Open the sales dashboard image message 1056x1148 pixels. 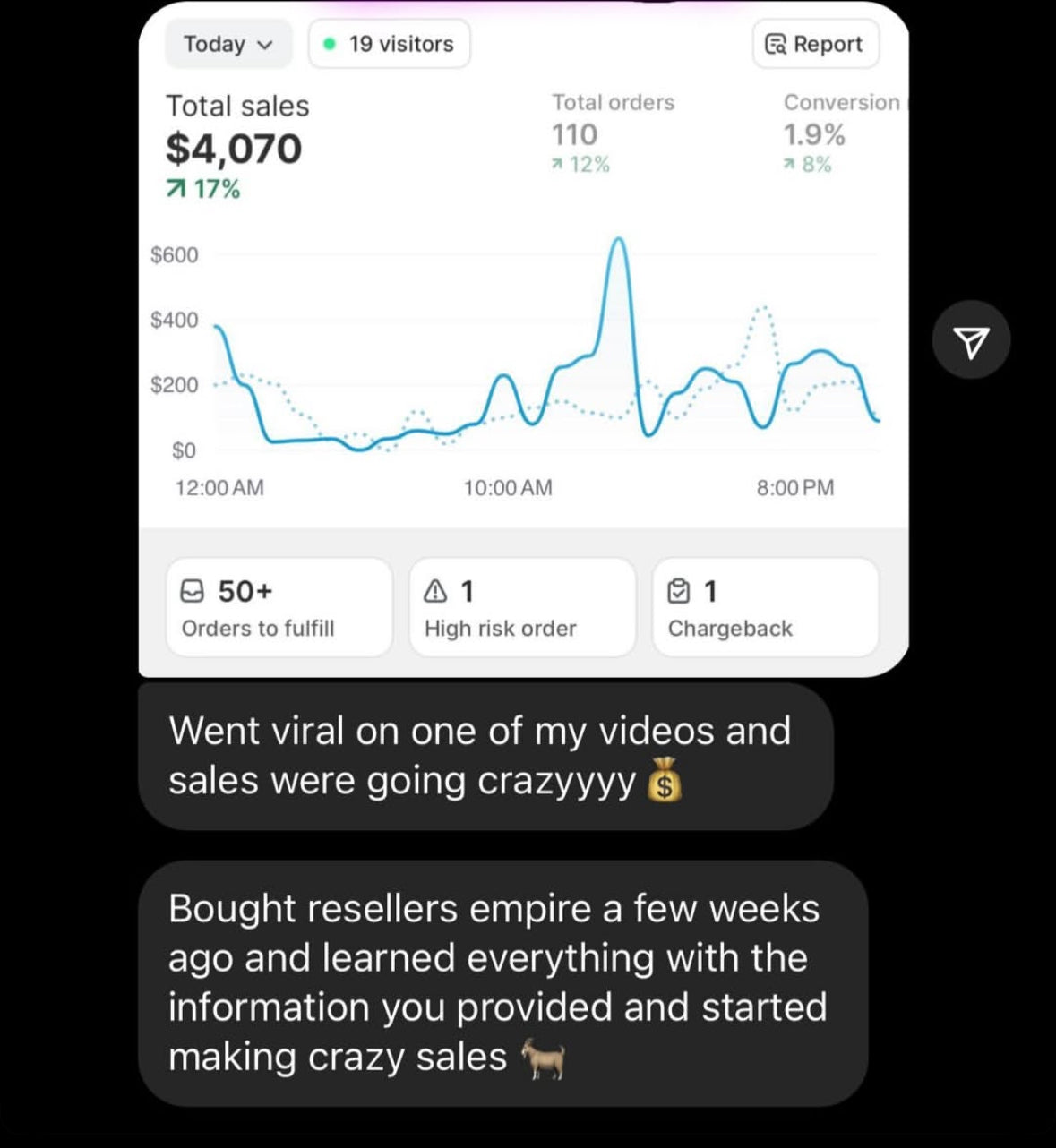(523, 358)
